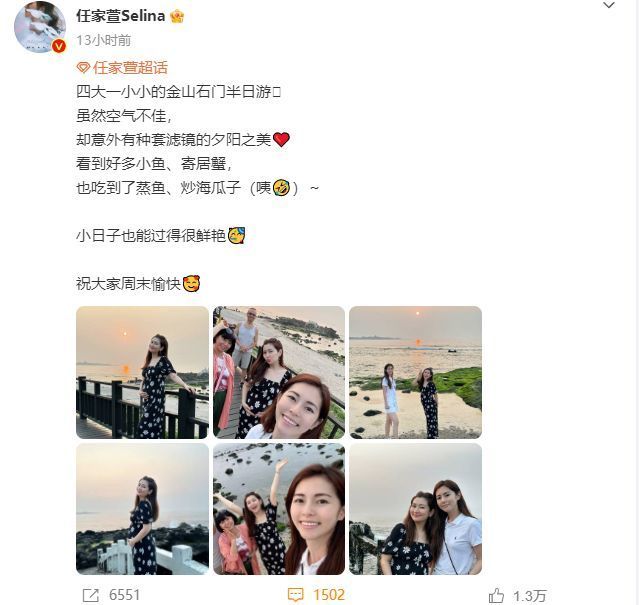Open the selfie with raised-arm woman
The width and height of the screenshot is (639, 605).
pos(278,508)
